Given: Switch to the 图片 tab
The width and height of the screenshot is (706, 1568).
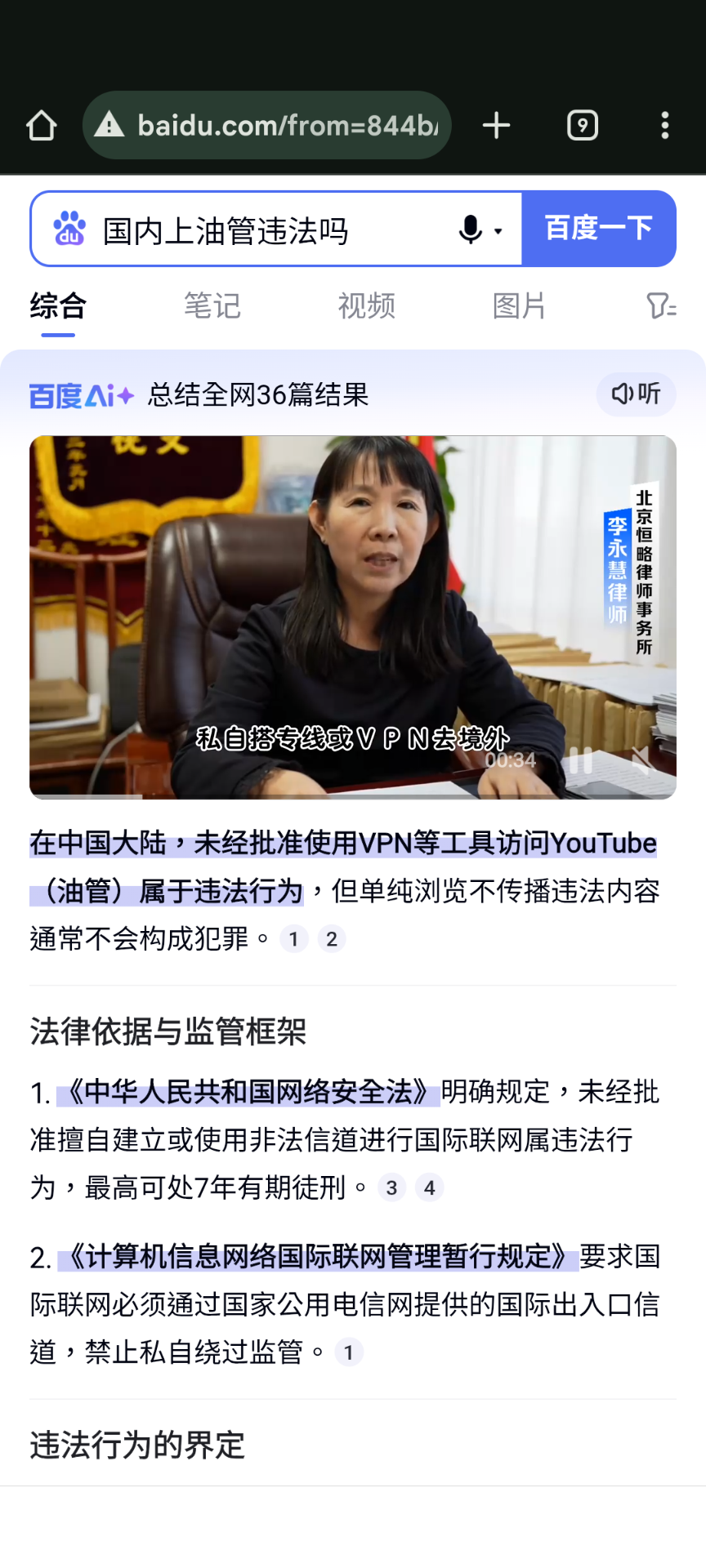Looking at the screenshot, I should pyautogui.click(x=520, y=306).
